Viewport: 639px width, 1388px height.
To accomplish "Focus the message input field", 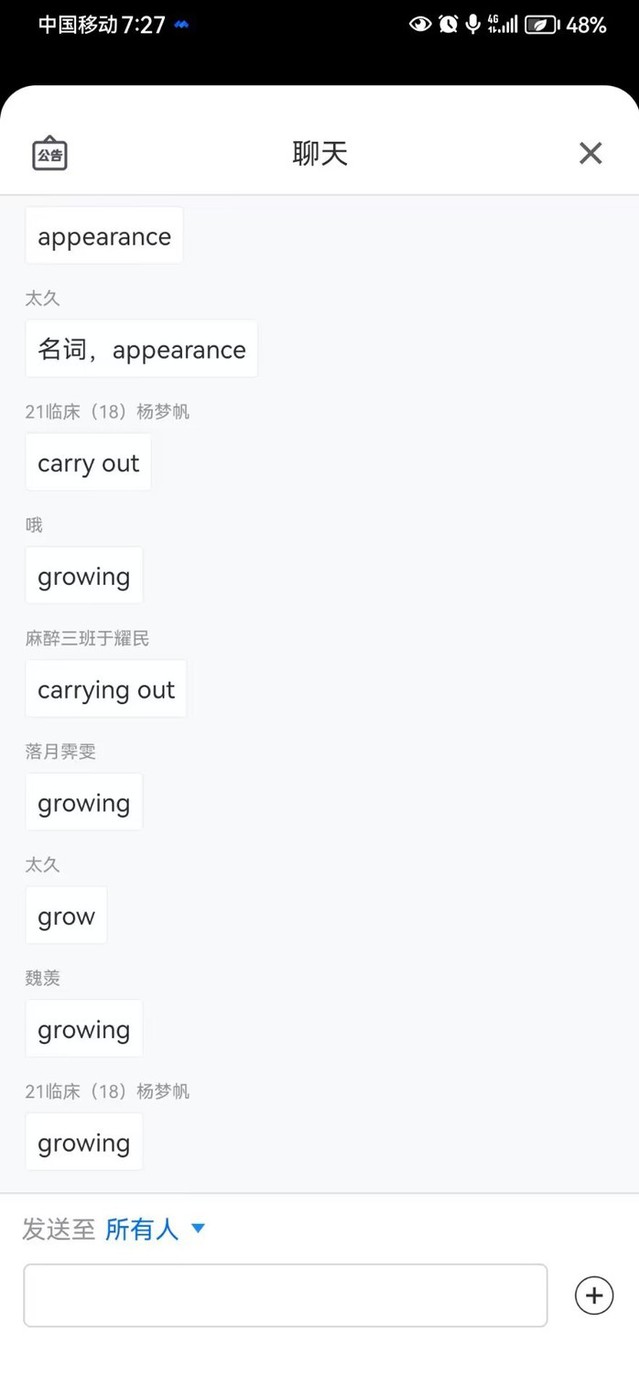I will coord(285,1295).
